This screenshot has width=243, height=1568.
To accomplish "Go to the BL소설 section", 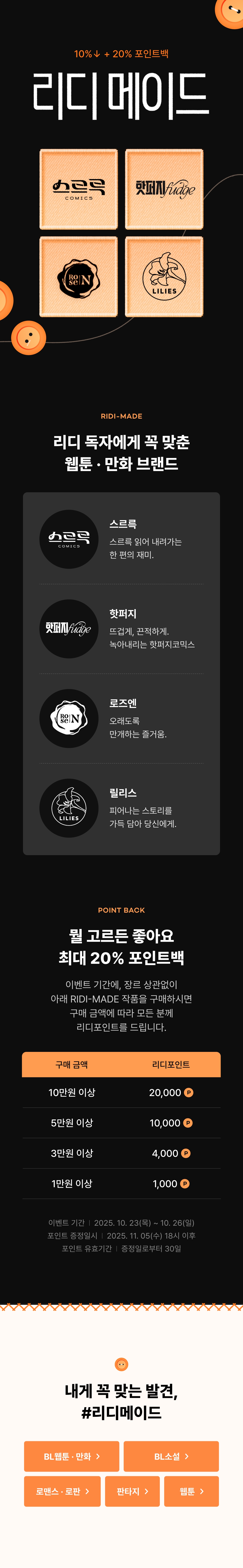I will point(171,1456).
